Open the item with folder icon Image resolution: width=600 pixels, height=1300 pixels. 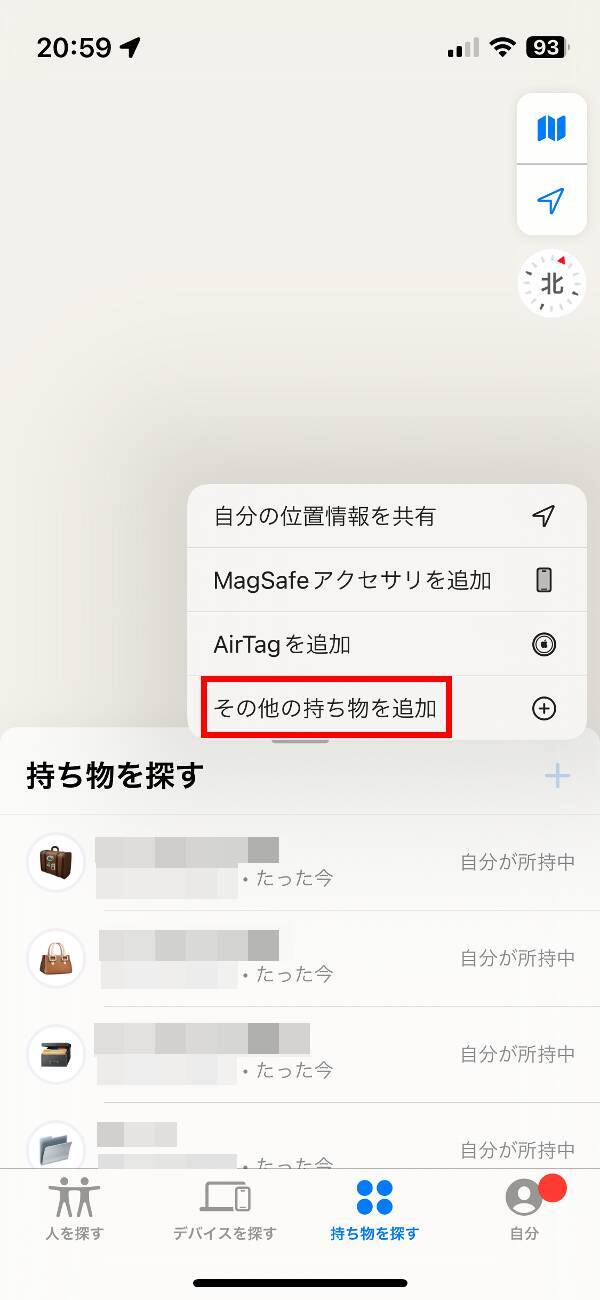pos(300,1145)
